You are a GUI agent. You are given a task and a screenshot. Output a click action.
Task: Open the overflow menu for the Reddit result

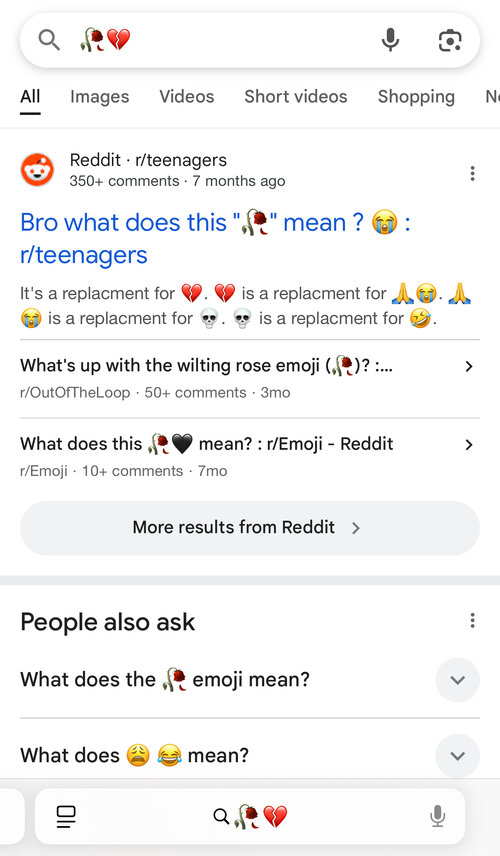[x=472, y=174]
